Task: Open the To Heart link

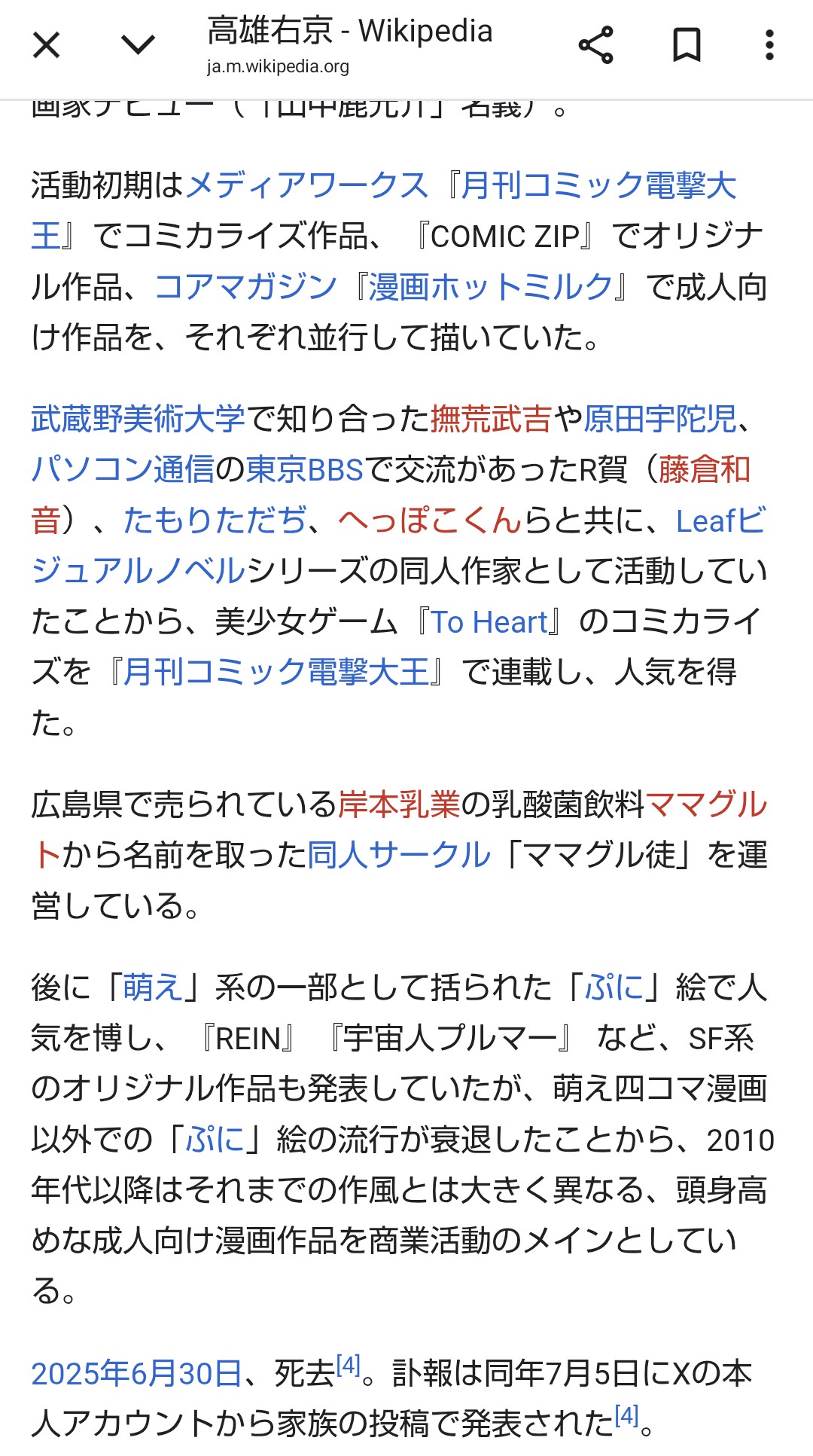Action: point(489,622)
